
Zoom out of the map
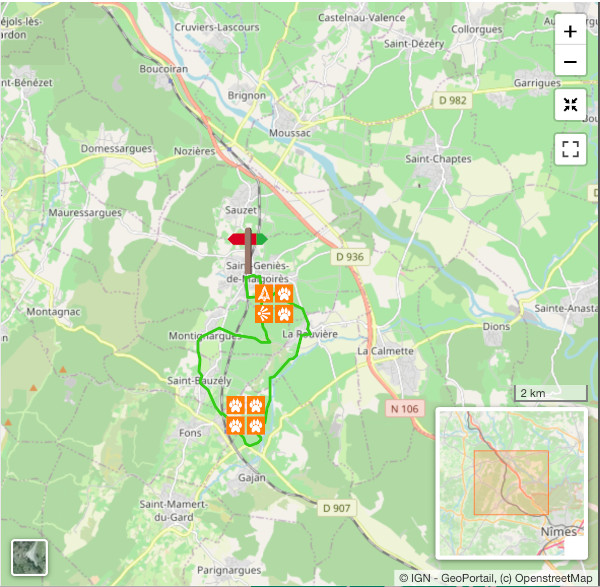[570, 61]
